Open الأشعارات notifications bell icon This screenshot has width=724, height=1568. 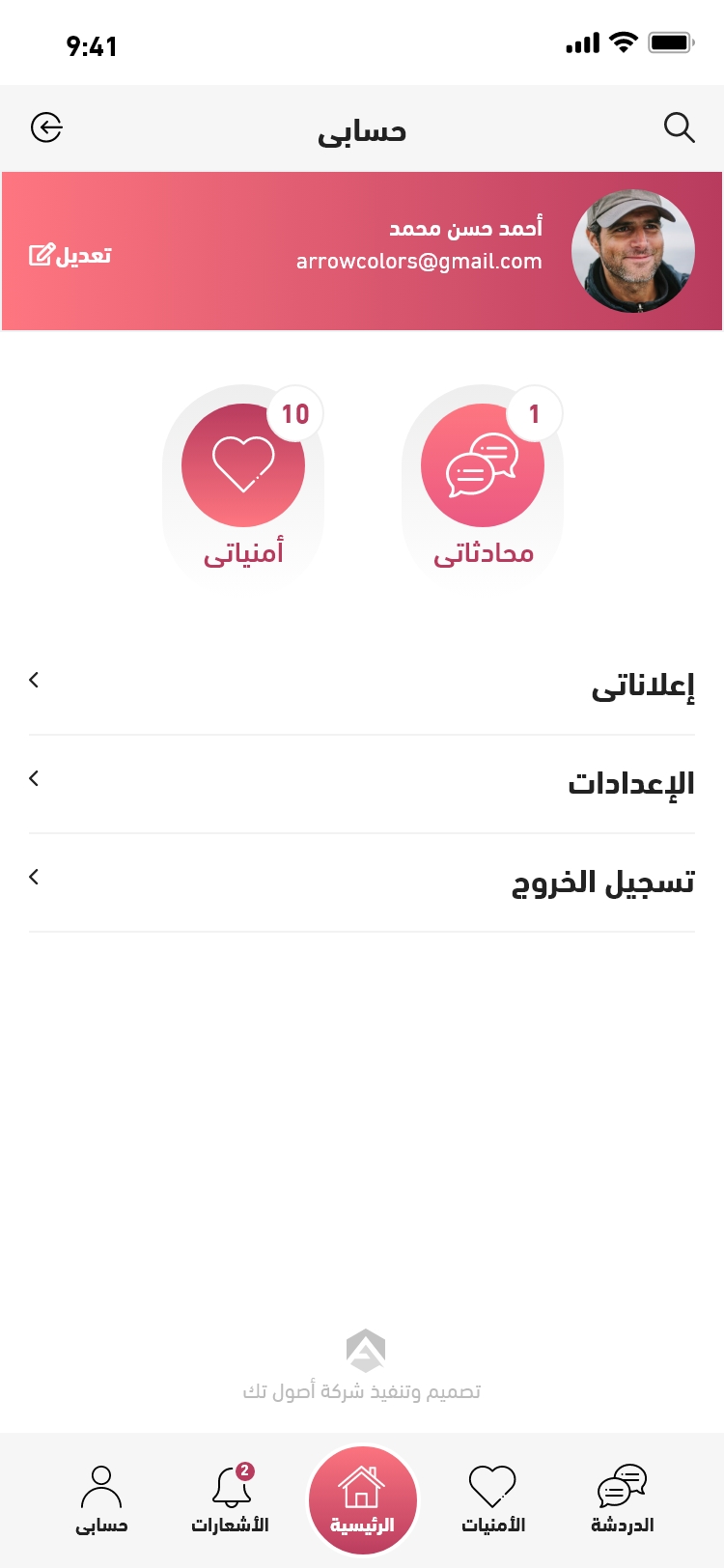click(x=233, y=1487)
